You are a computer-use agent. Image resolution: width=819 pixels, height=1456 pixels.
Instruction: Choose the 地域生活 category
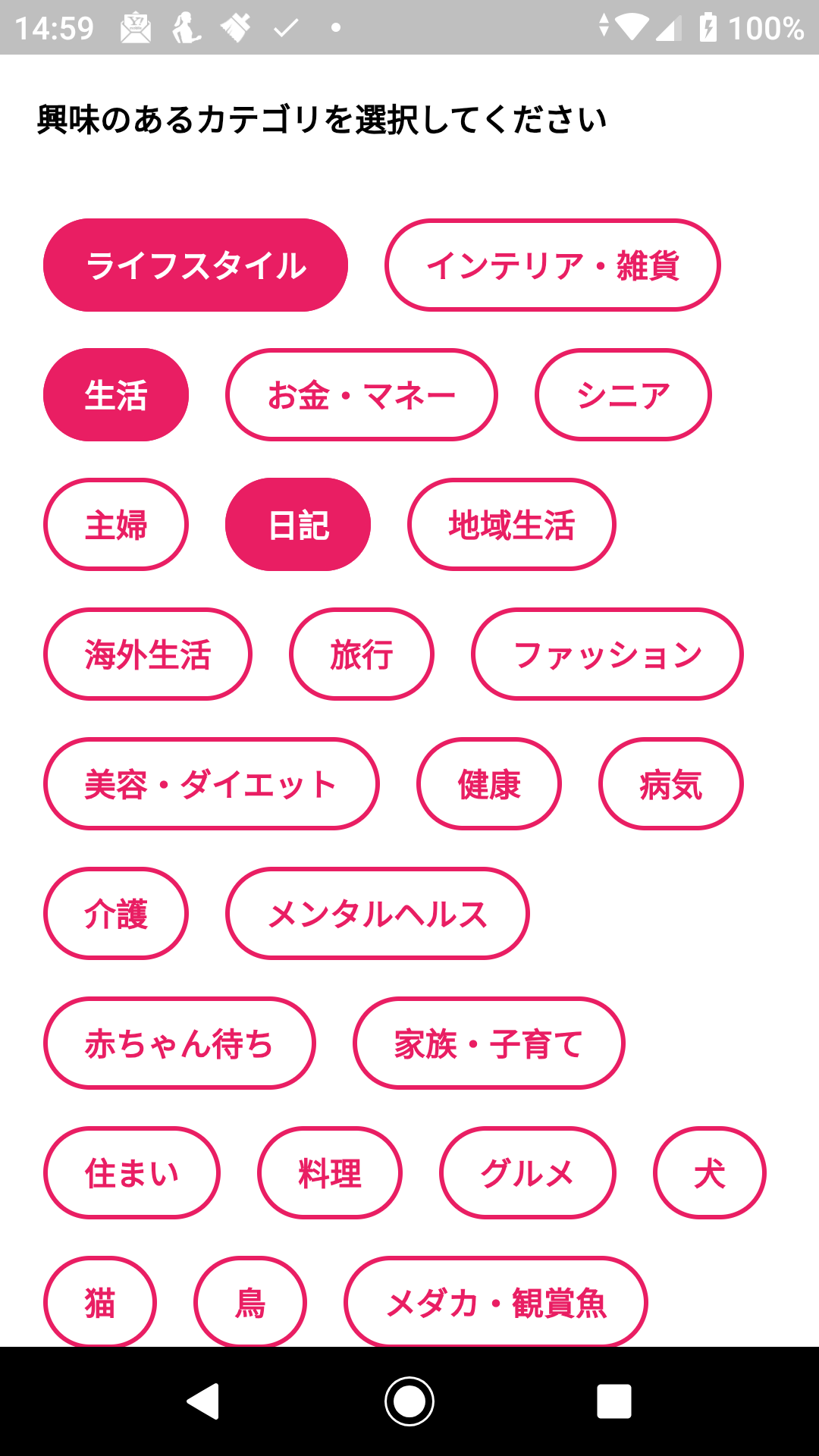pyautogui.click(x=512, y=525)
